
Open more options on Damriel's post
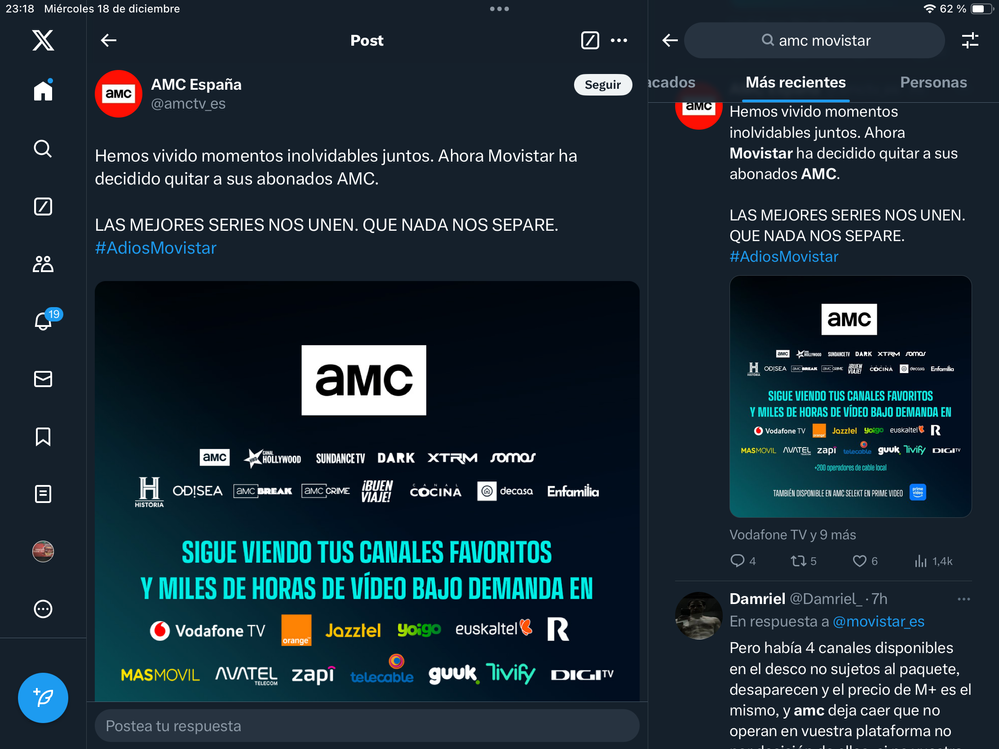click(x=963, y=599)
